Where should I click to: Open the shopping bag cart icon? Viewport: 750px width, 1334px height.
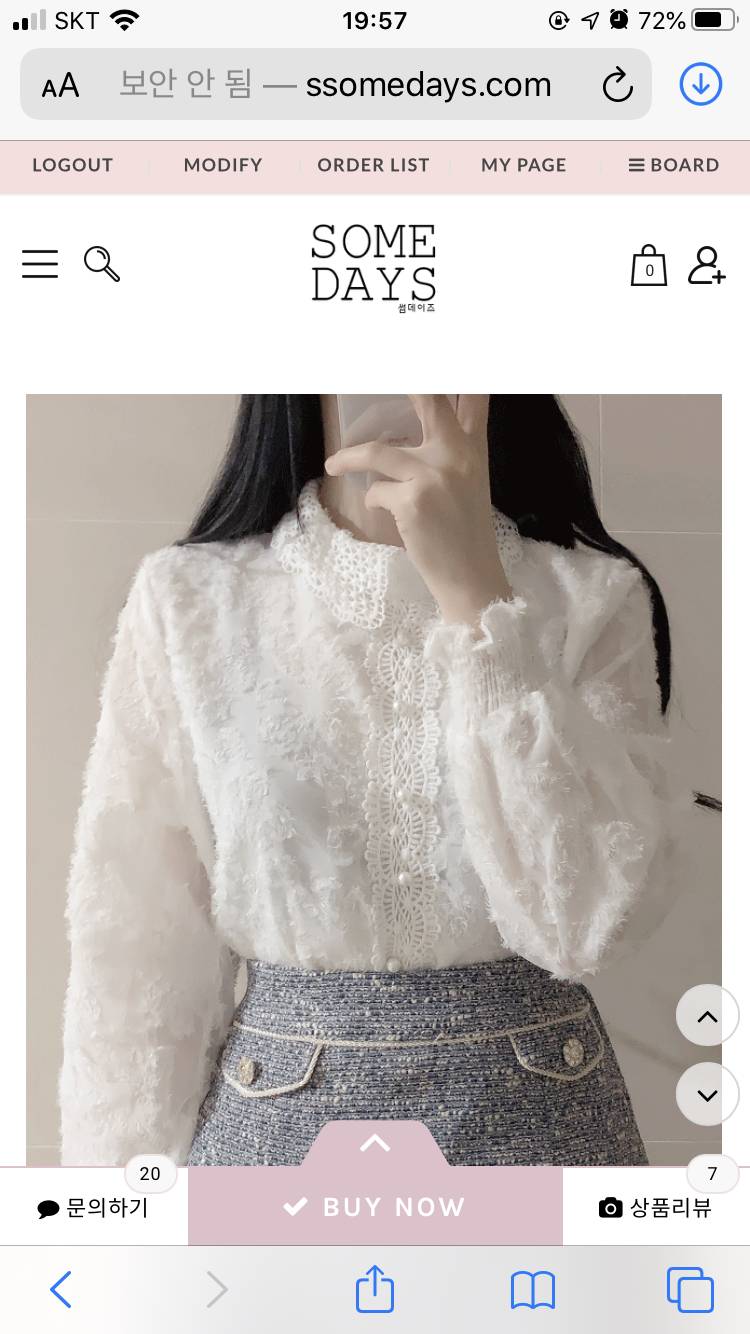click(x=648, y=266)
